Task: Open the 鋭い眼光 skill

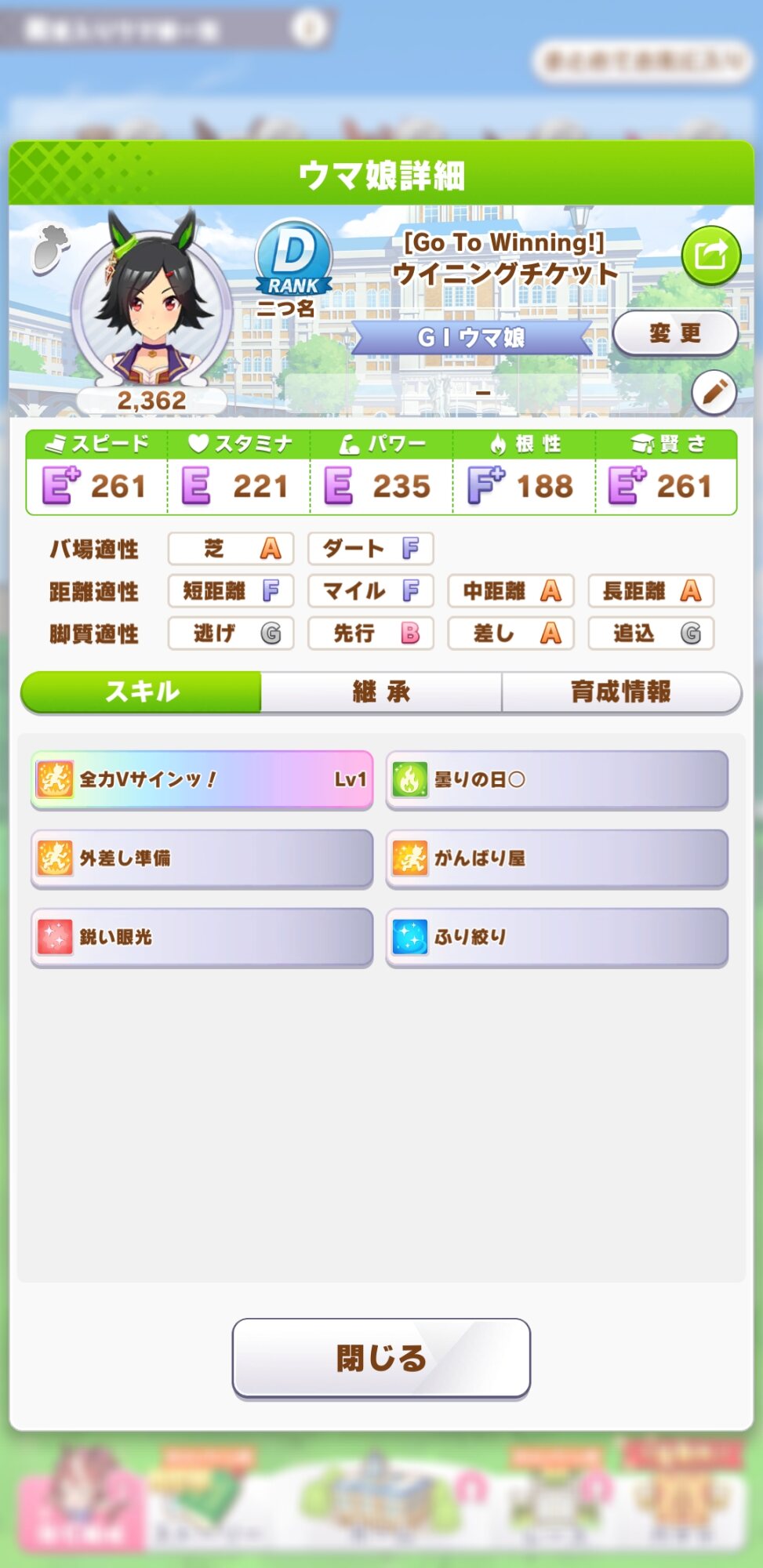Action: pyautogui.click(x=202, y=937)
